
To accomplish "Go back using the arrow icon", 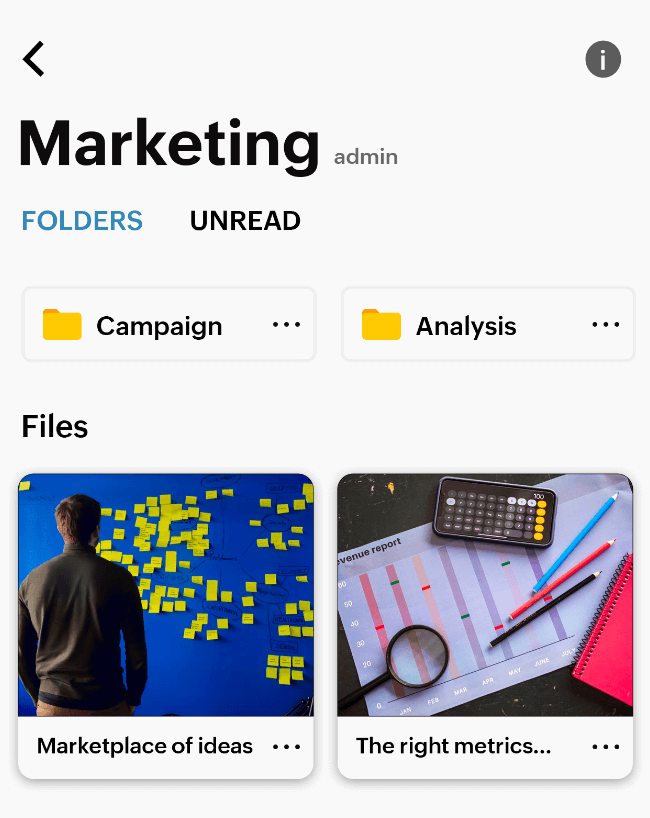I will coord(34,59).
